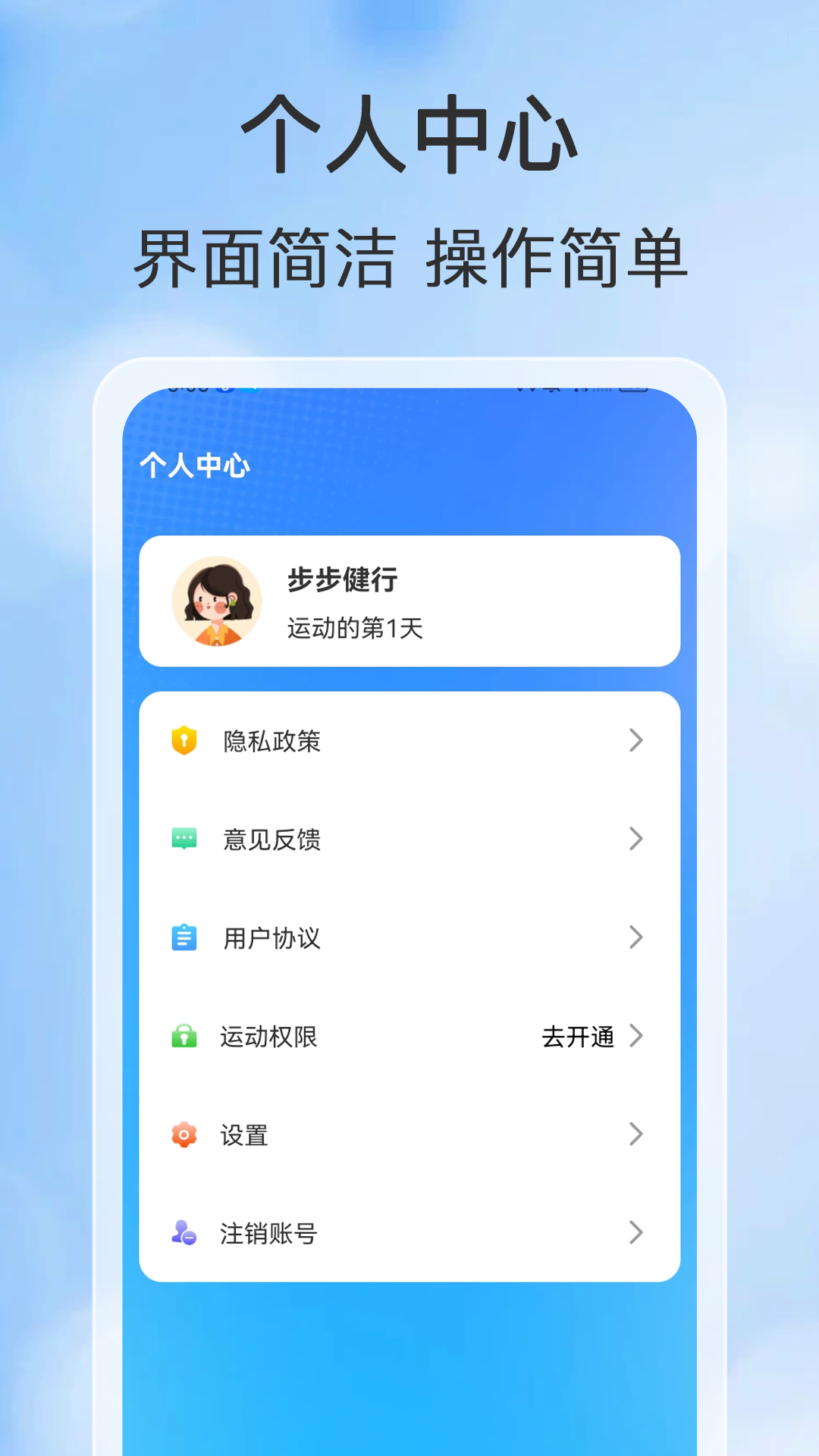Open the 用户协议 agreement entry
Viewport: 819px width, 1456px height.
(x=271, y=938)
